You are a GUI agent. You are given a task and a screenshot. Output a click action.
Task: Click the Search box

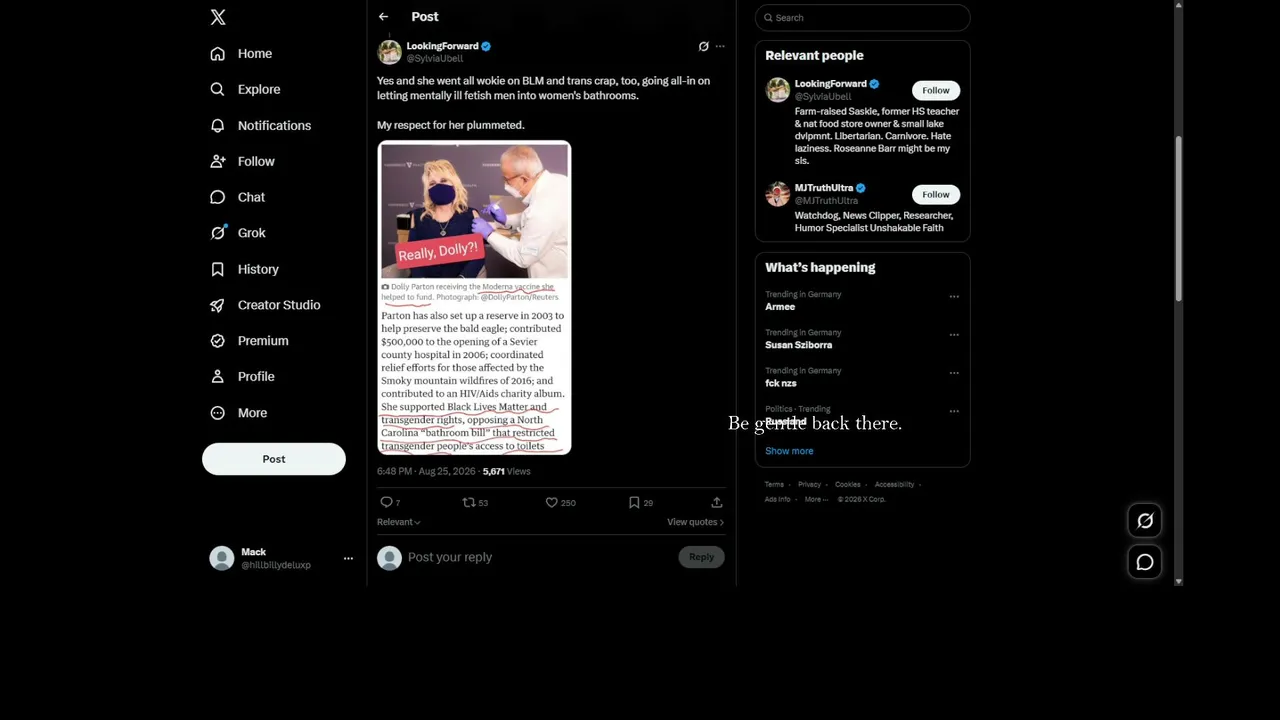[x=862, y=17]
